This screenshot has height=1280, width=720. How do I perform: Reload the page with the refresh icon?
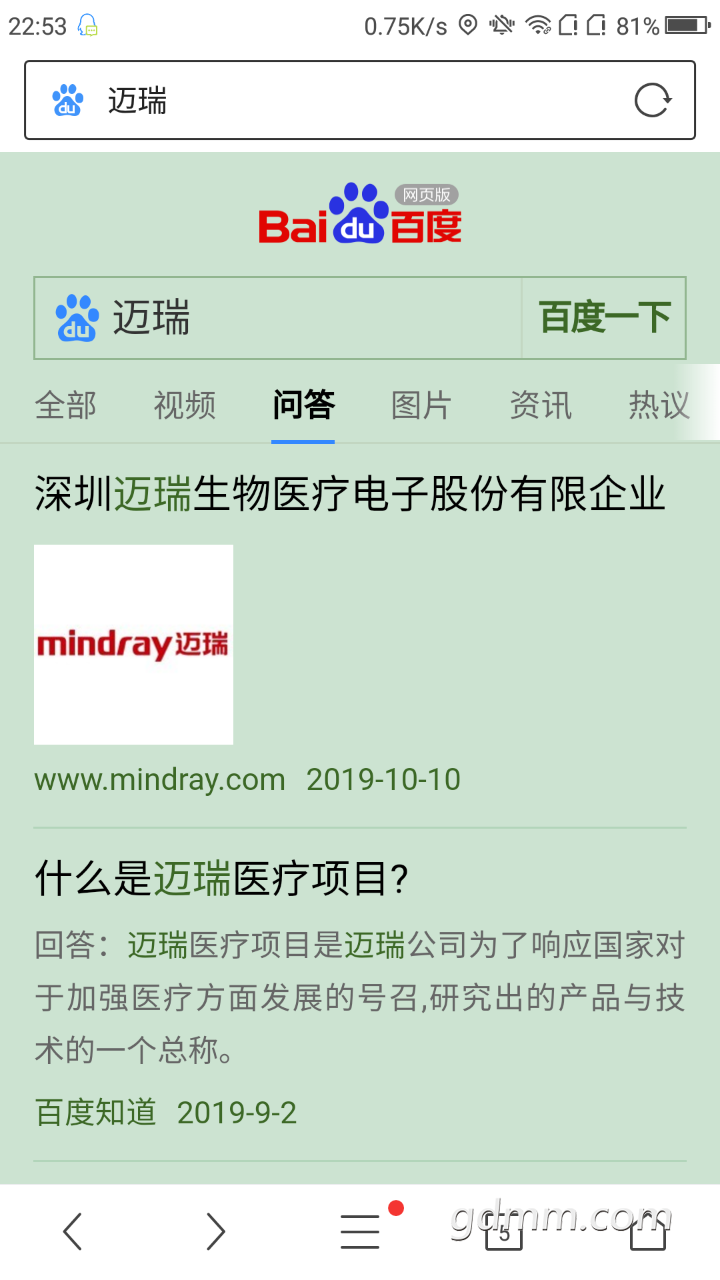[652, 101]
